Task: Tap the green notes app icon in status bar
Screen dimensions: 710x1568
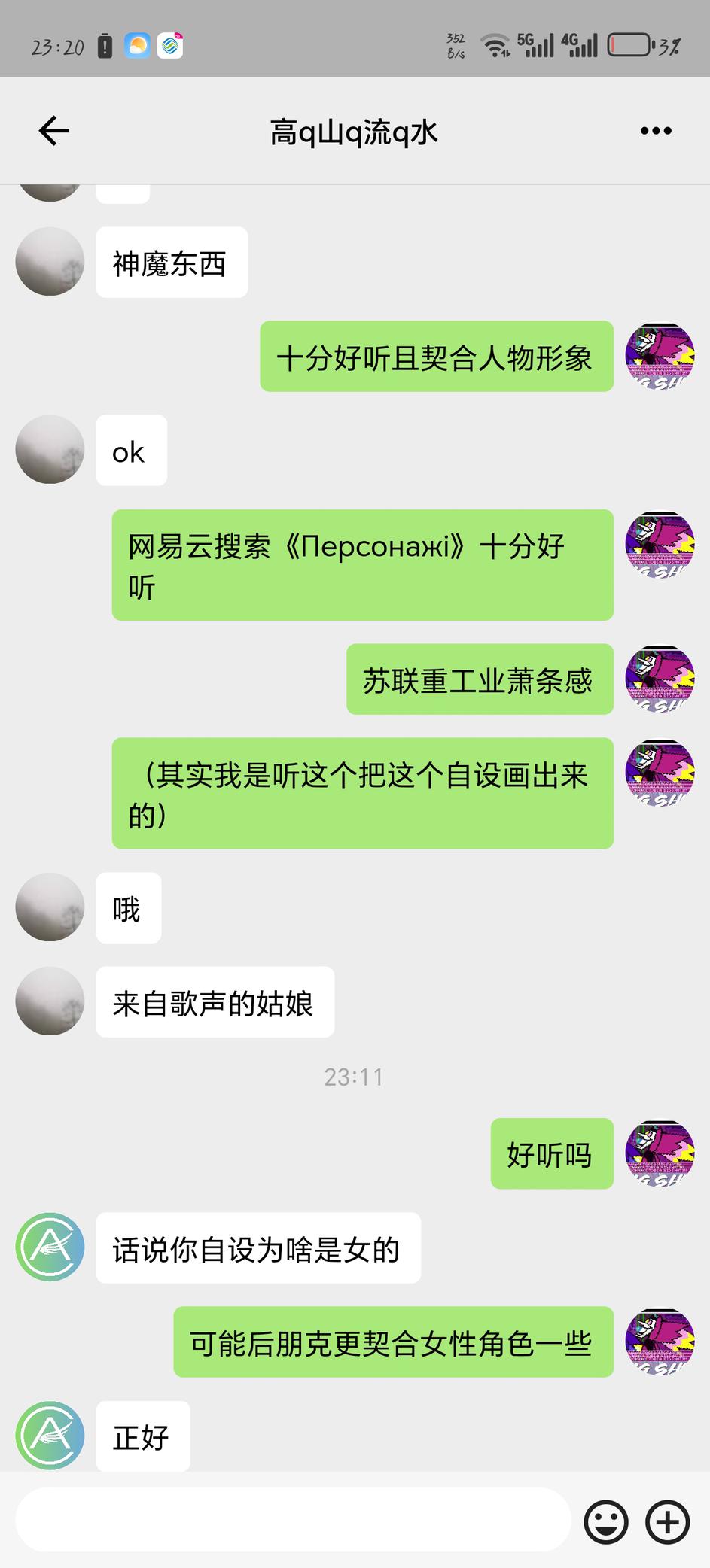Action: tap(169, 45)
